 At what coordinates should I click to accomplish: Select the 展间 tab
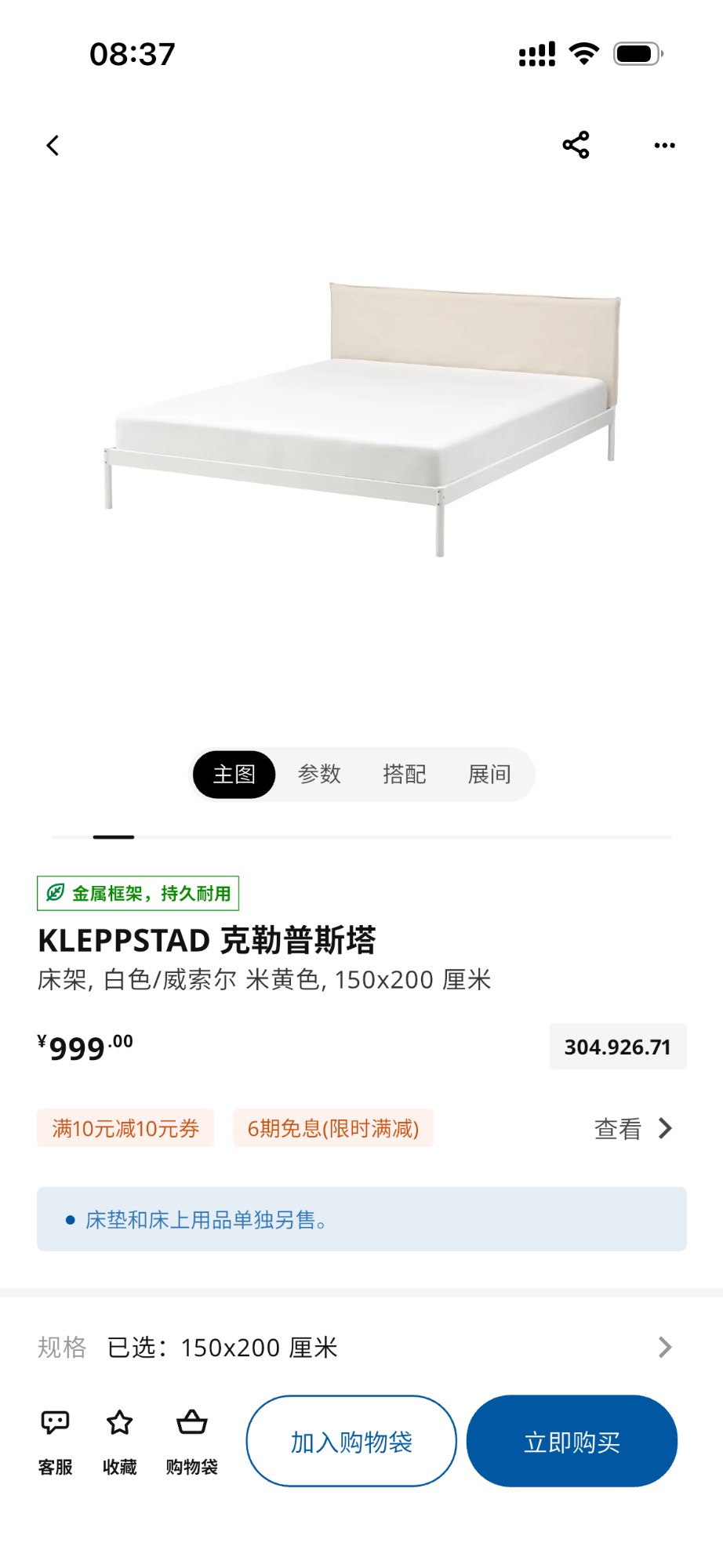(489, 775)
